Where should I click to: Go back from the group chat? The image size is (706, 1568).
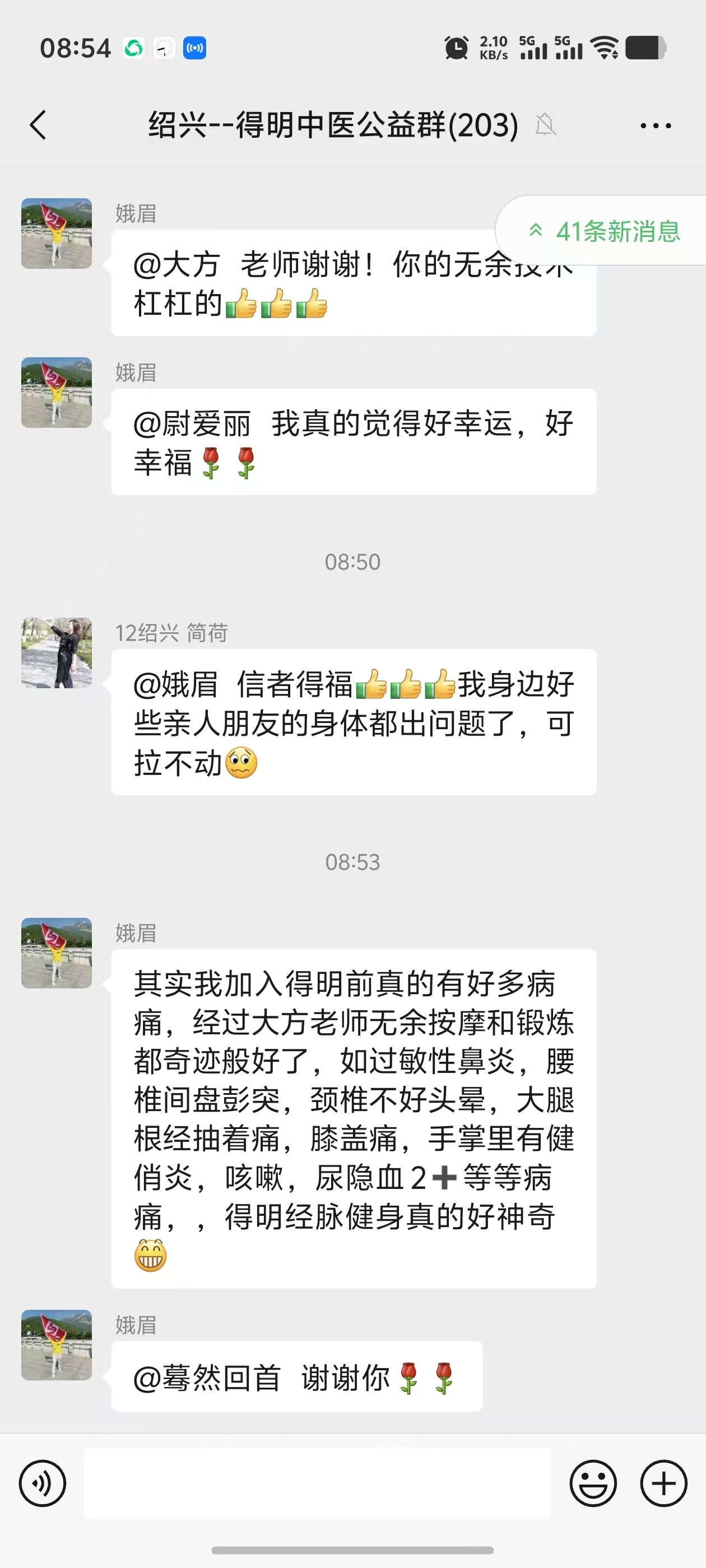point(38,125)
